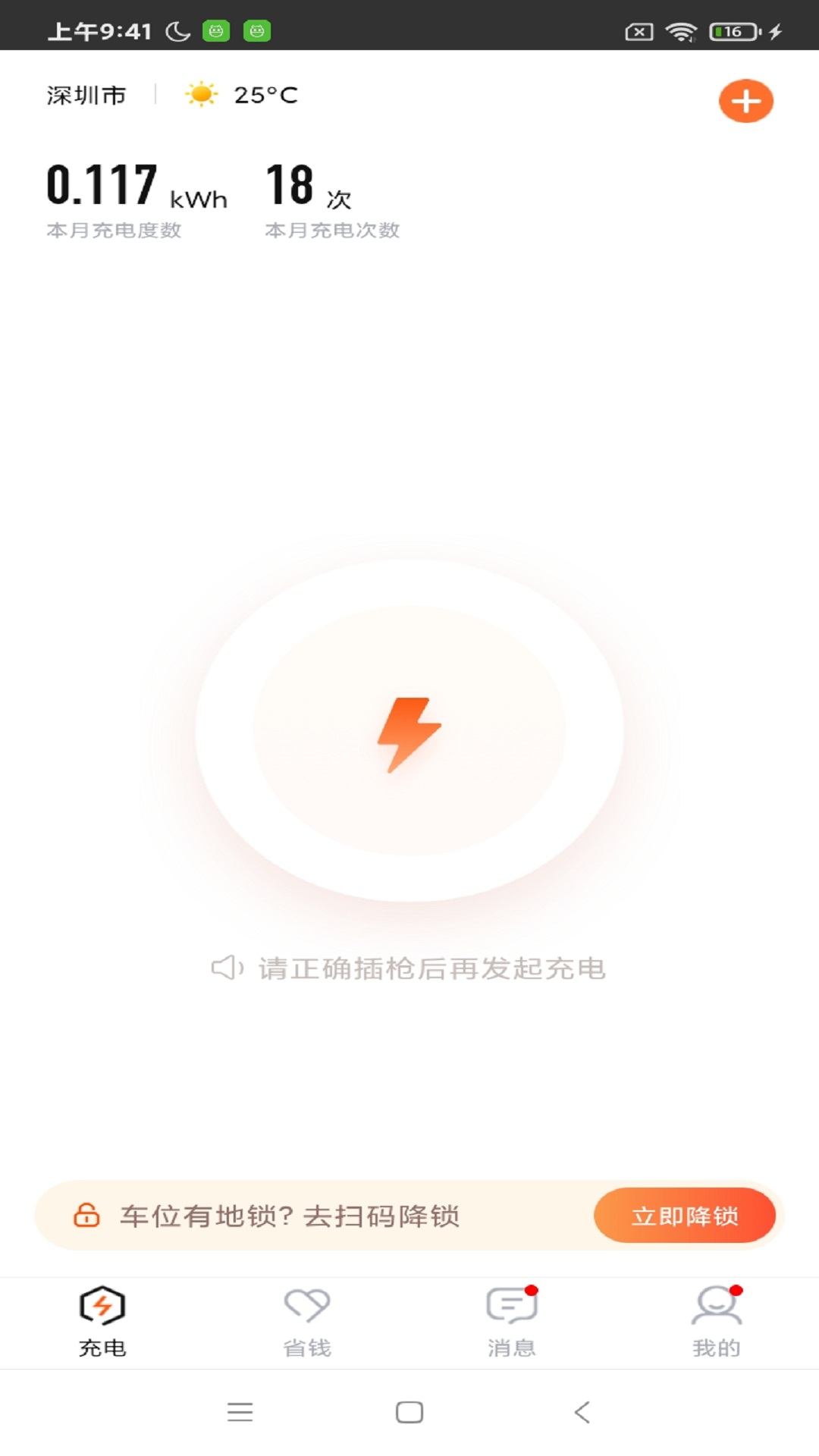Open the system recent apps menu
Screen dimensions: 819x1456
click(x=240, y=1412)
